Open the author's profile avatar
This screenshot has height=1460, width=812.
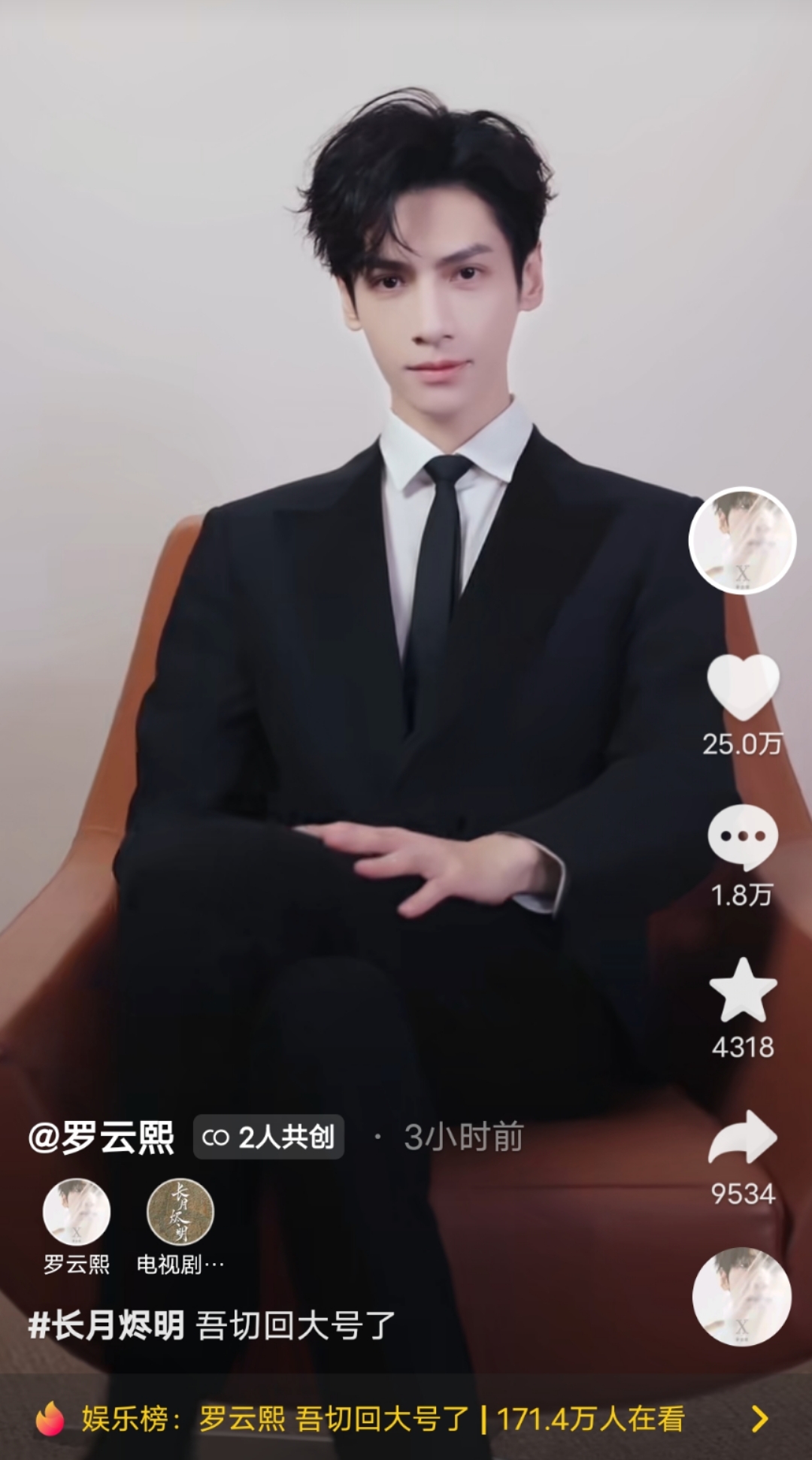coord(742,540)
